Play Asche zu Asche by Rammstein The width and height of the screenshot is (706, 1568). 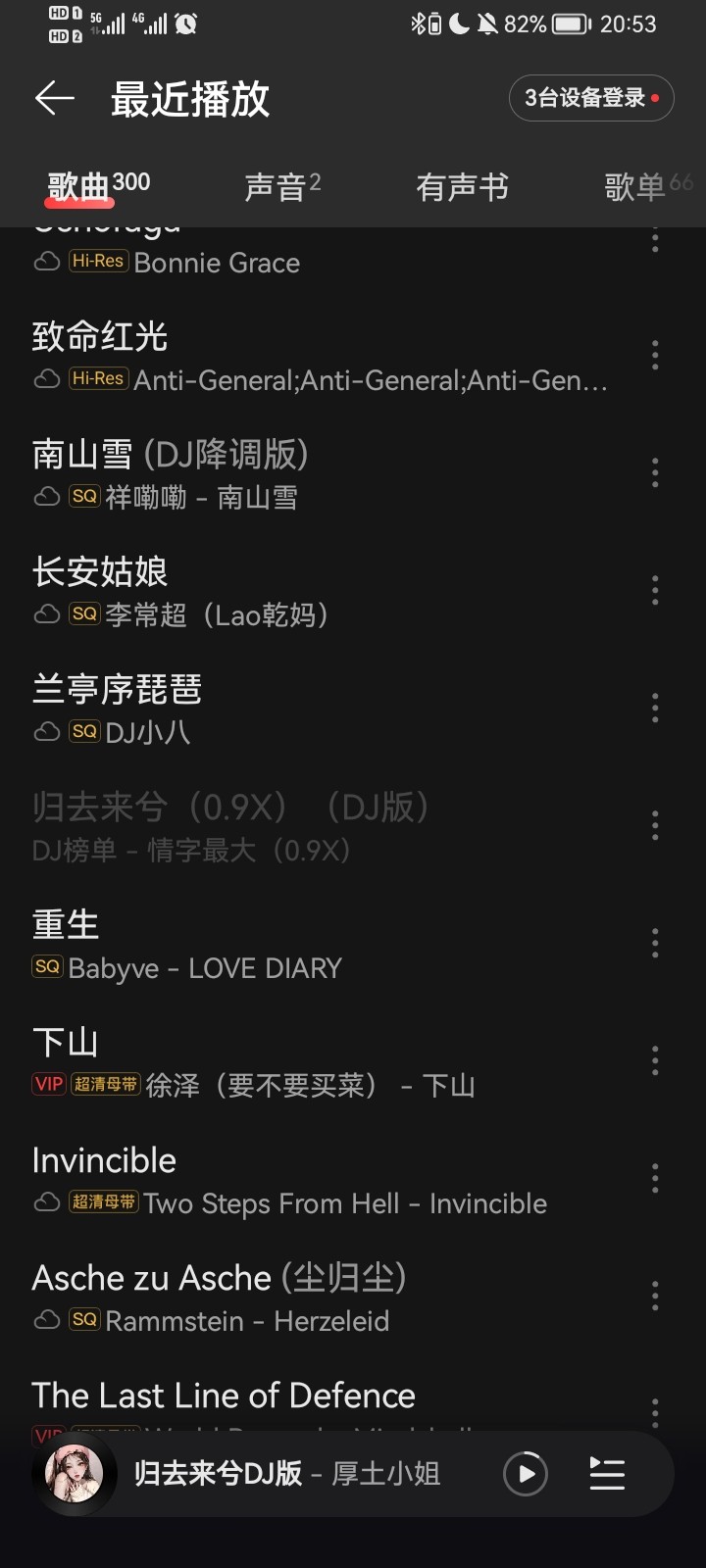[324, 1297]
